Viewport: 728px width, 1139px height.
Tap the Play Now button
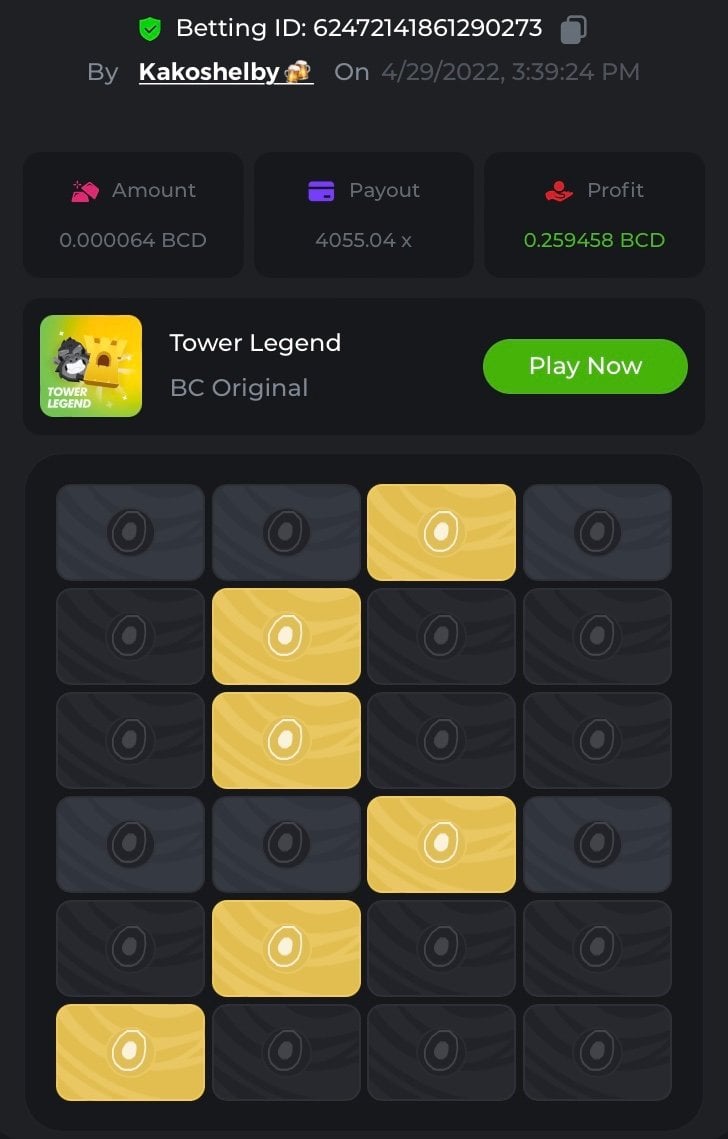tap(585, 366)
